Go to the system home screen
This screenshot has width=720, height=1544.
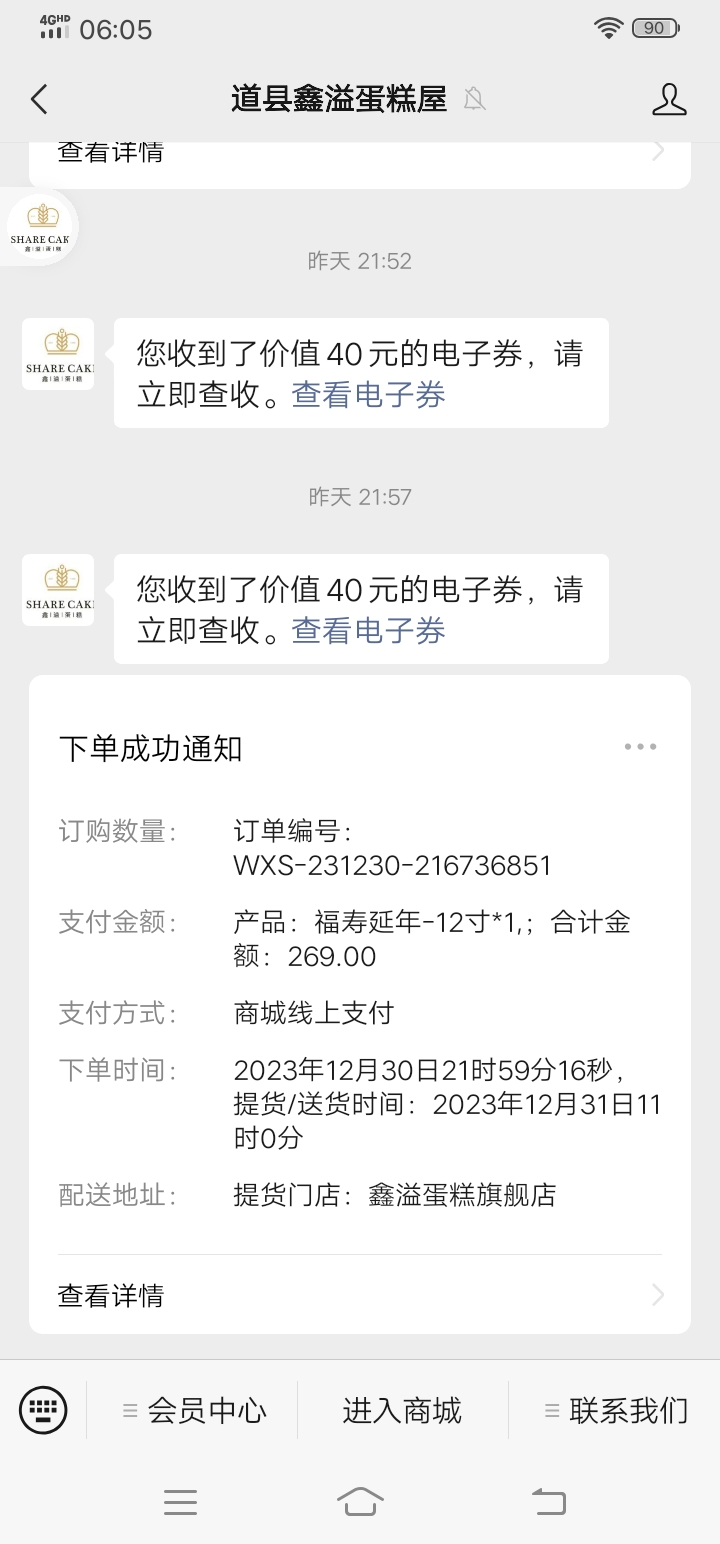pos(360,1501)
